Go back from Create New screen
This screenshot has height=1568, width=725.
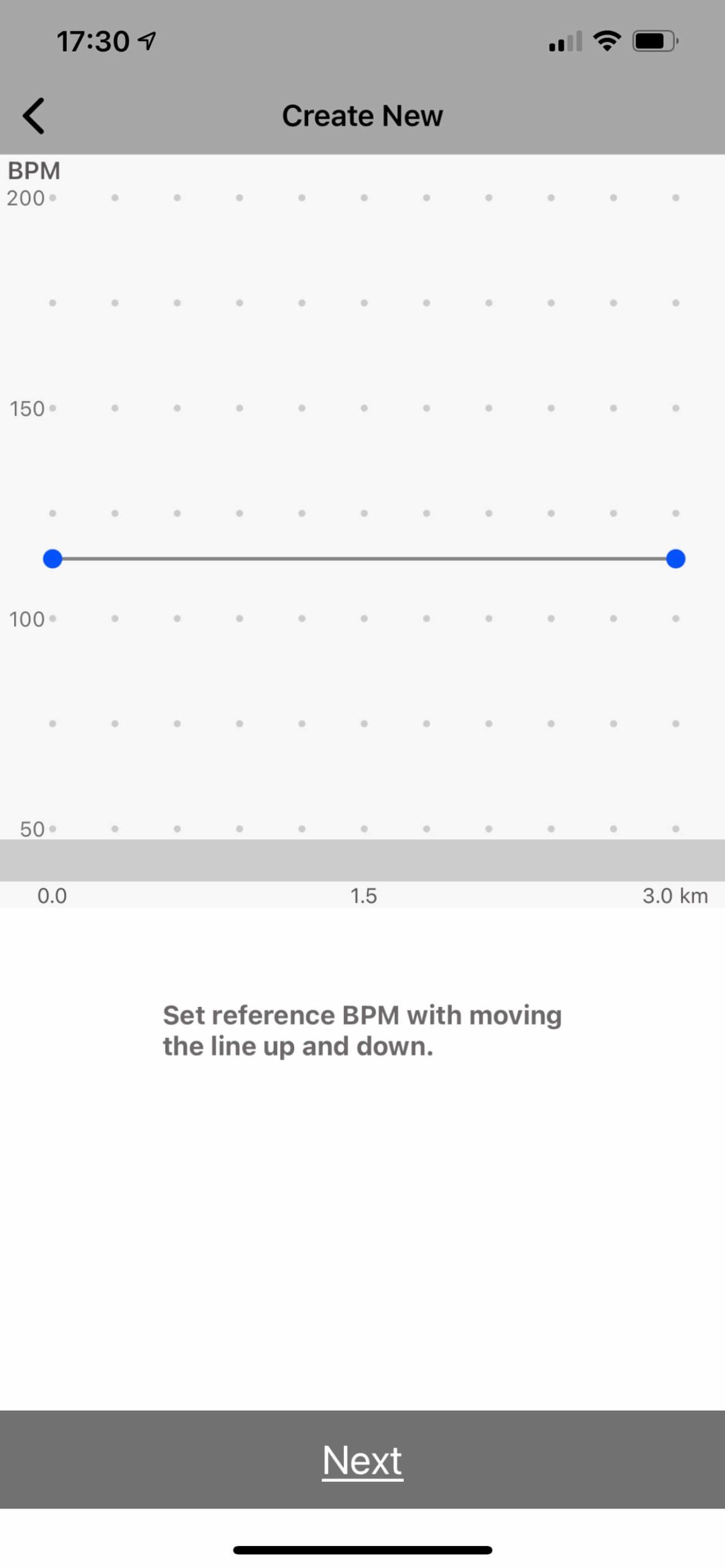pyautogui.click(x=34, y=116)
